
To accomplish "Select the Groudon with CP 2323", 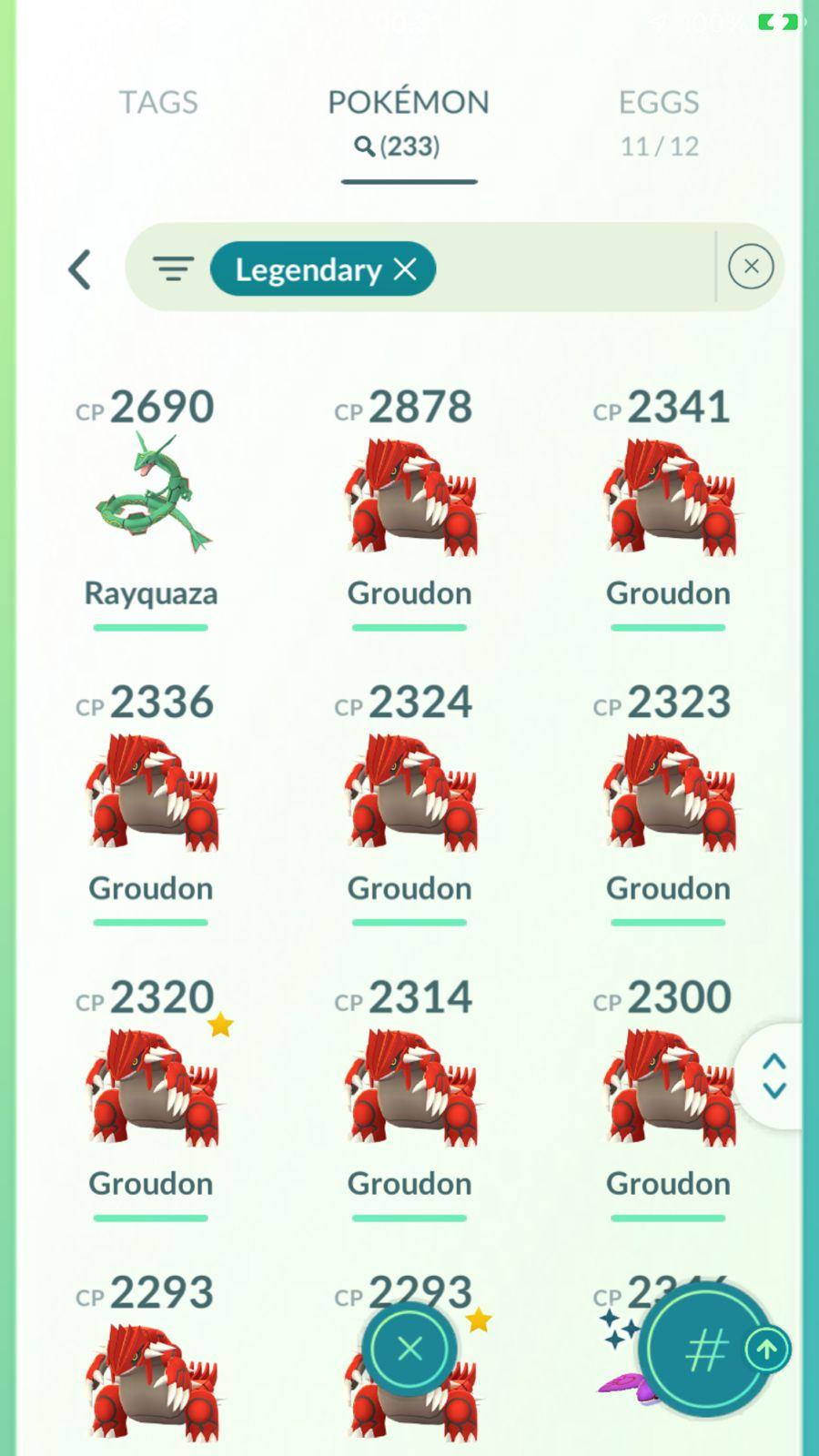I will tap(668, 792).
